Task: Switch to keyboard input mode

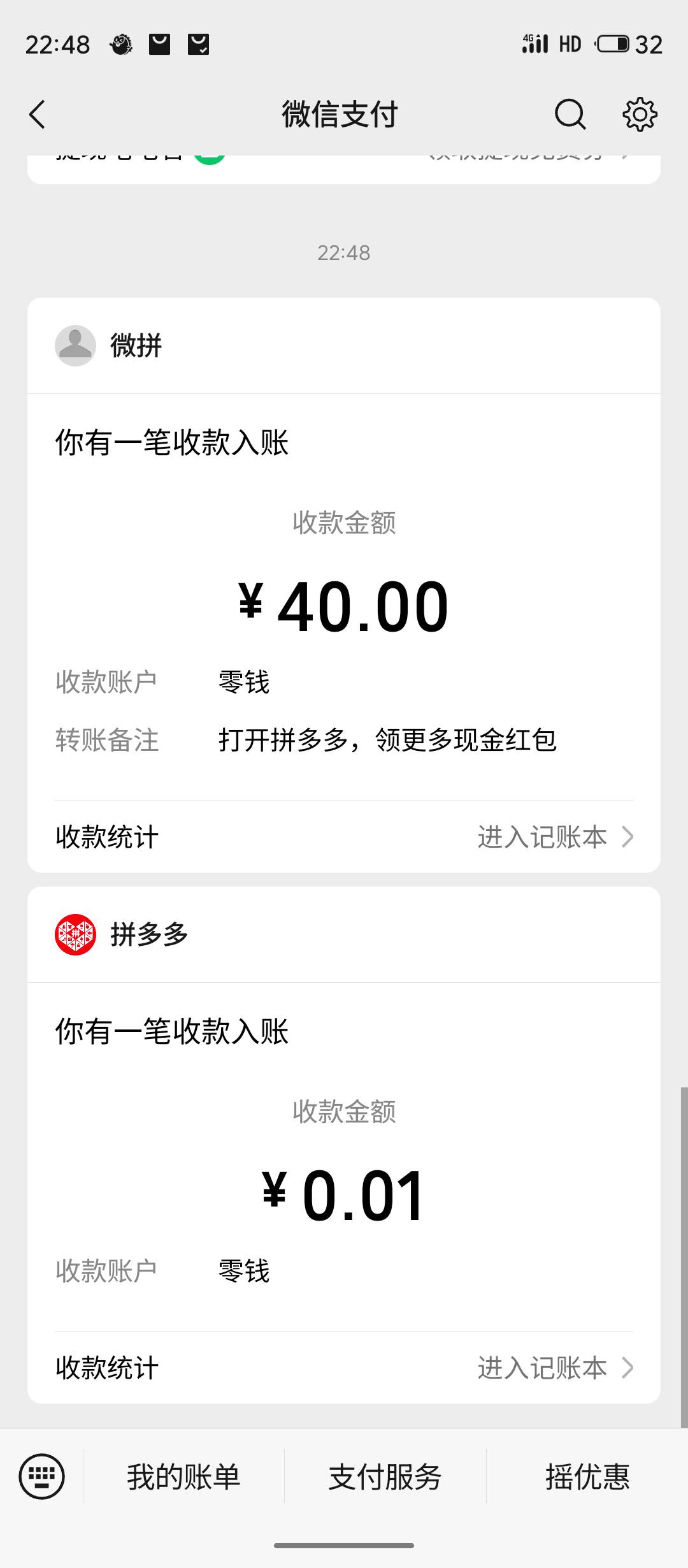Action: point(42,1476)
